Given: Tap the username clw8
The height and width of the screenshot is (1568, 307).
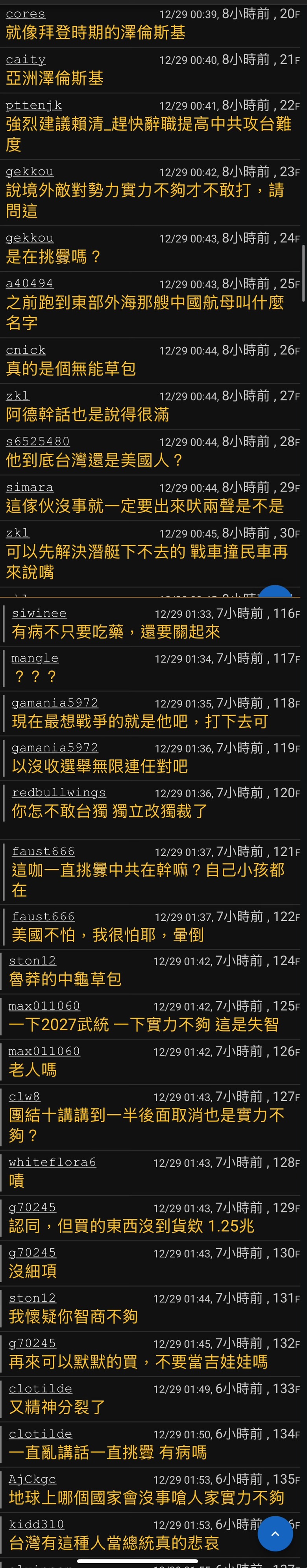Looking at the screenshot, I should 24,1097.
